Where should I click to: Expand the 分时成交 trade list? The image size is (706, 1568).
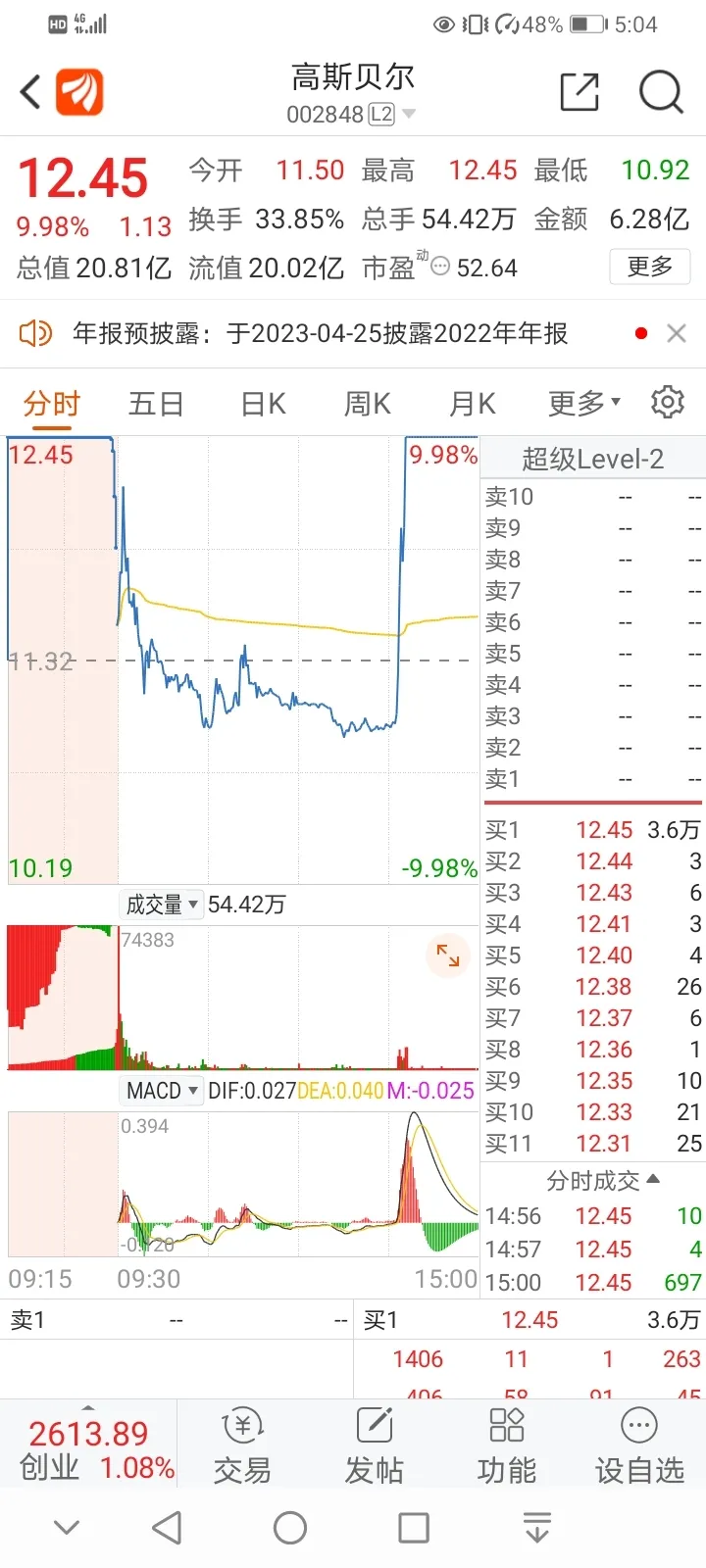(602, 1181)
